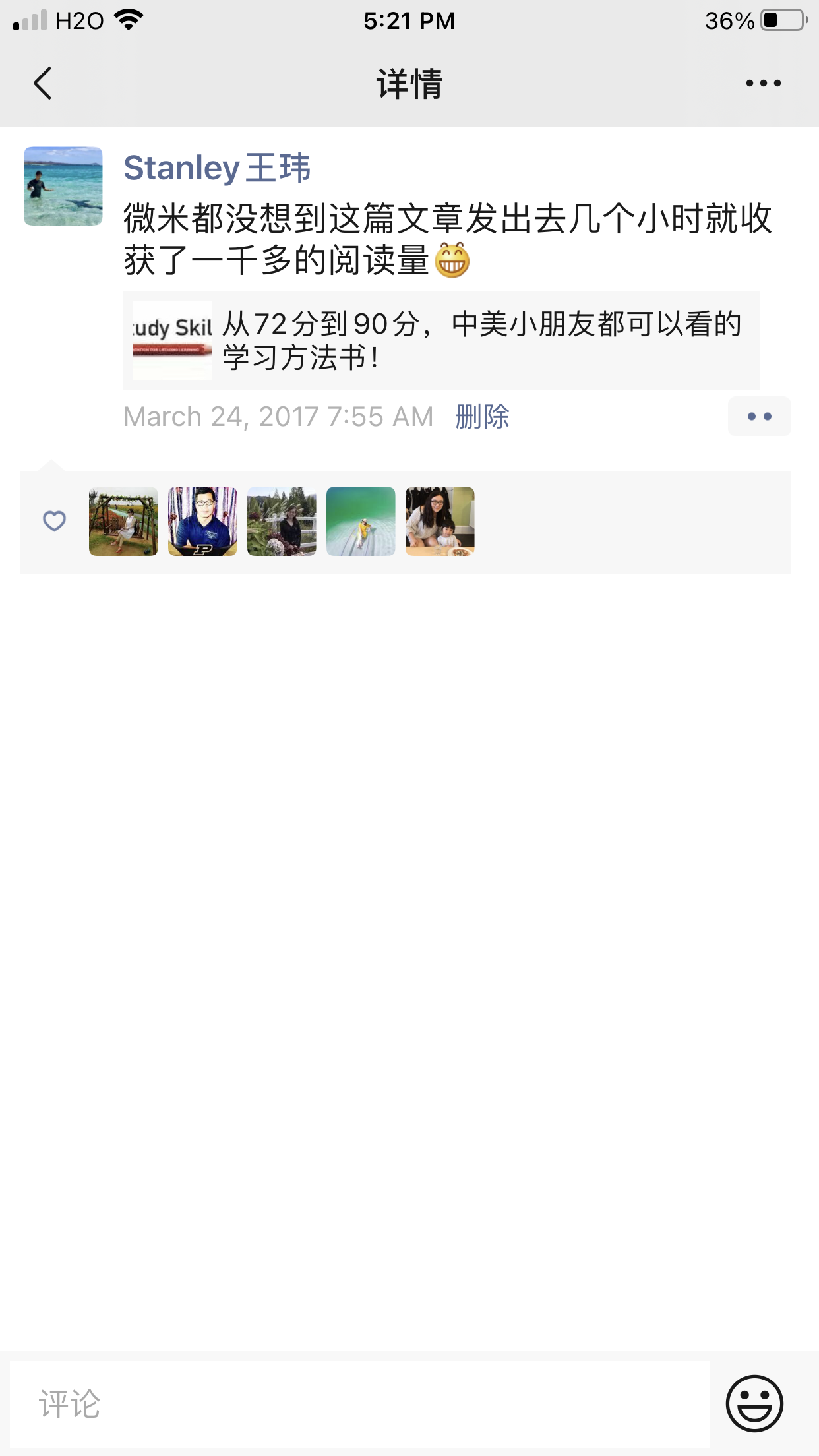819x1456 pixels.
Task: Open Stanley 王玮's name link
Action: (x=216, y=167)
